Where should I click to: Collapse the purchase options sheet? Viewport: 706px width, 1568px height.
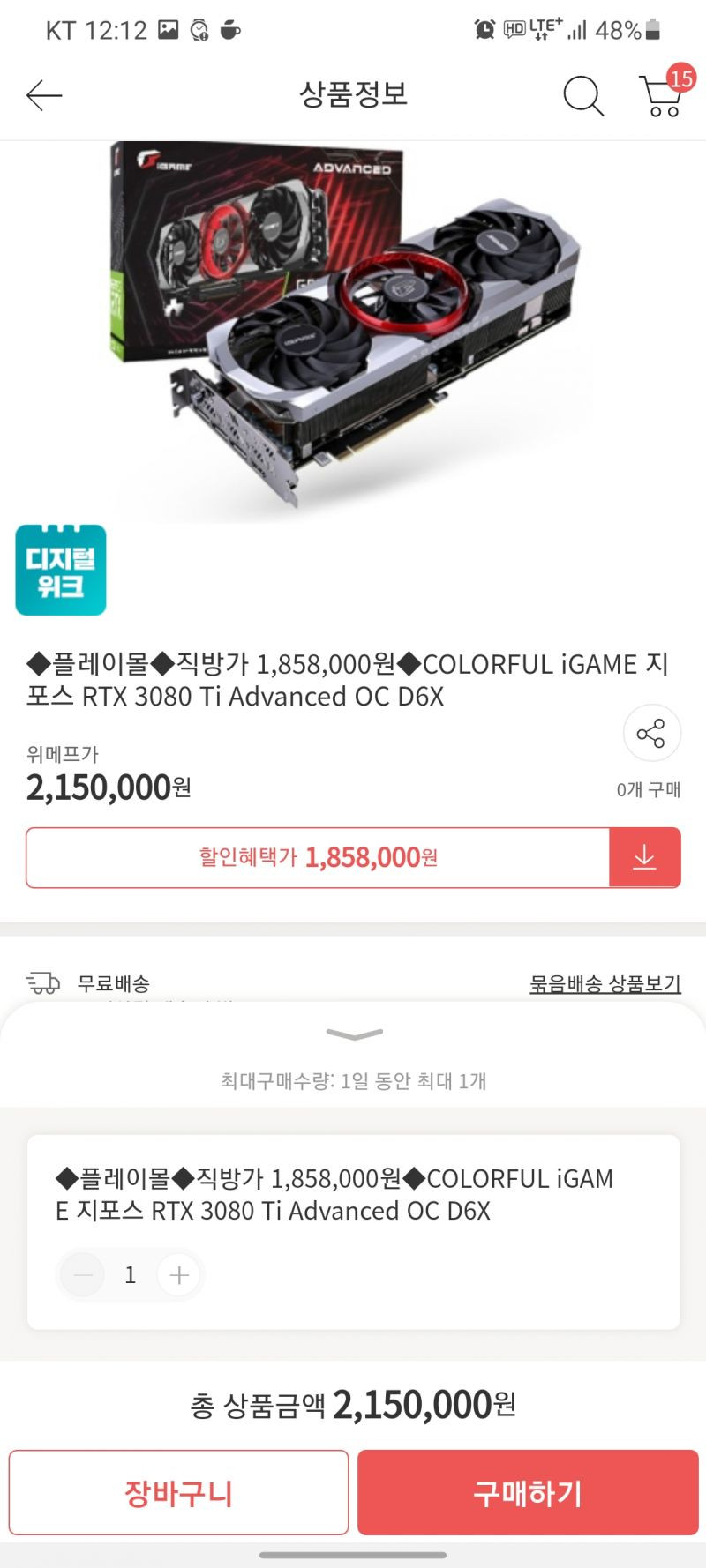[354, 1034]
